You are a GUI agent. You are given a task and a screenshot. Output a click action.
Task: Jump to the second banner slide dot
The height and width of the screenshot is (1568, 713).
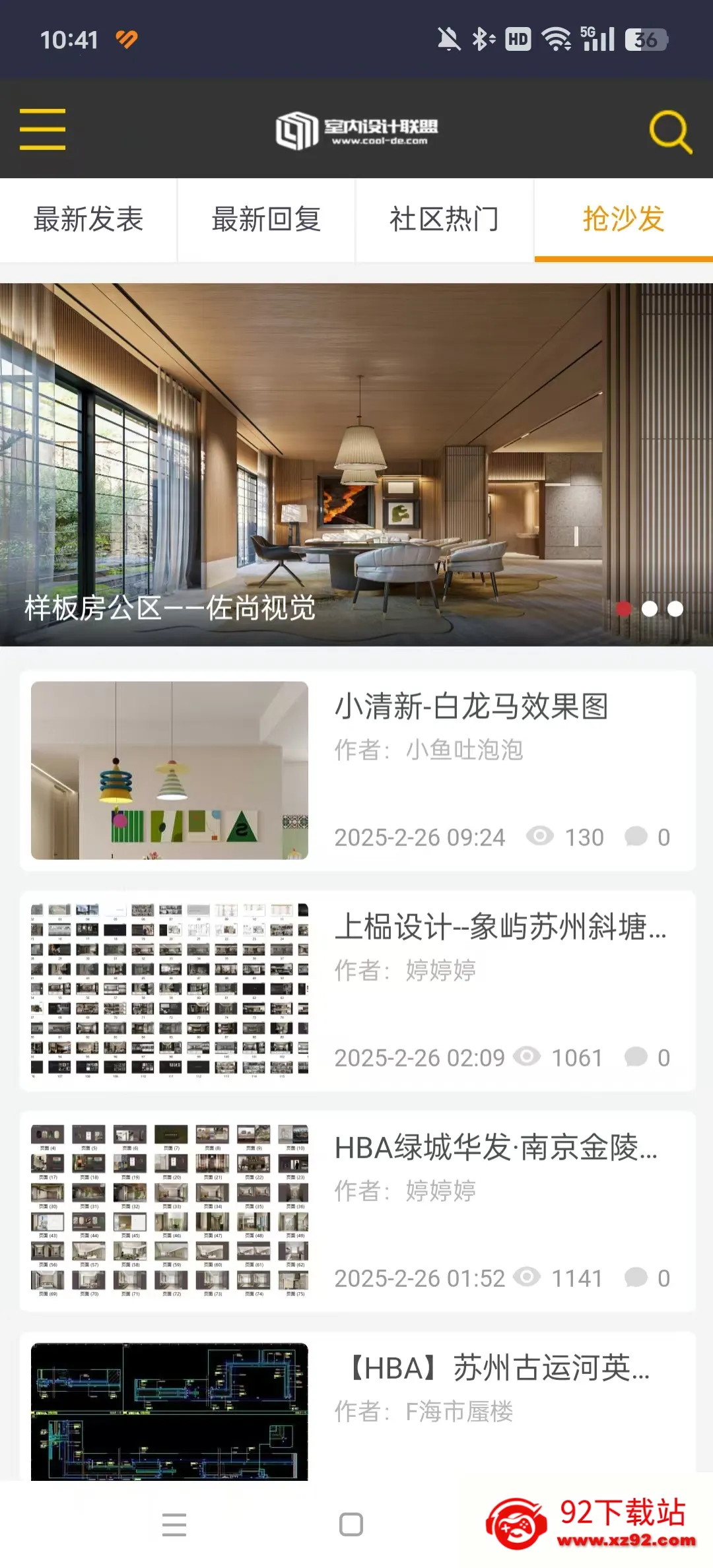point(650,608)
